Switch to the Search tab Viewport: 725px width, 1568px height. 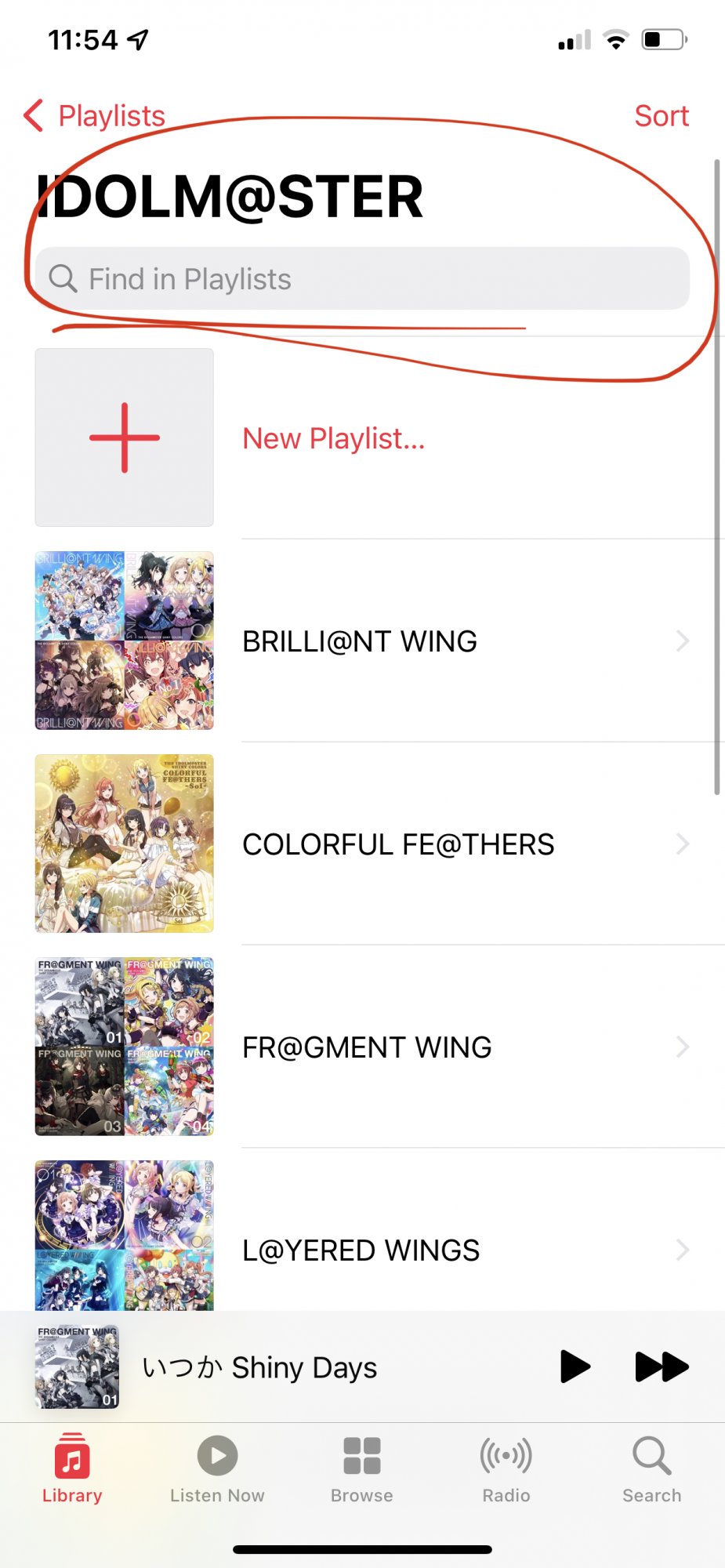pyautogui.click(x=651, y=1468)
